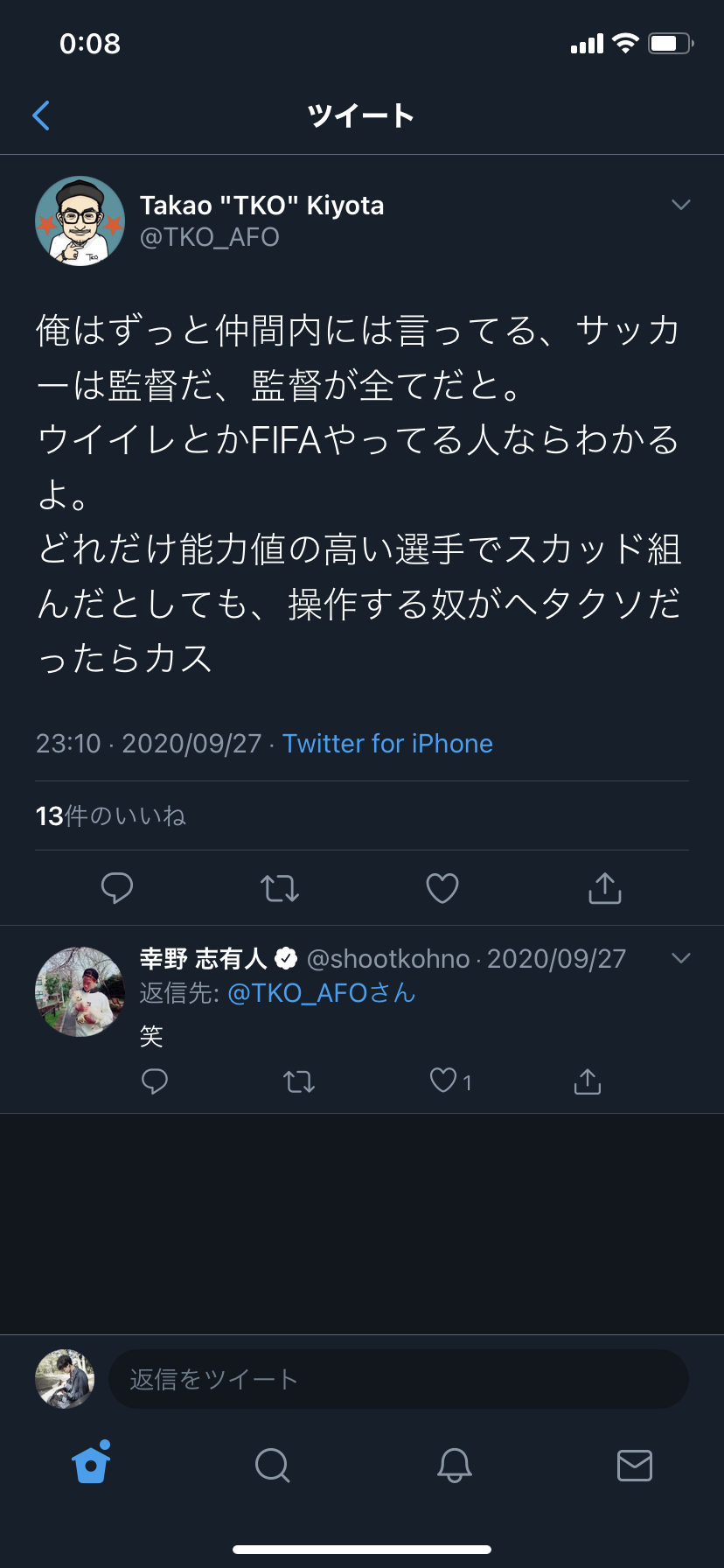Screen dimensions: 724x1568
Task: Retweet Takao's main tweet
Action: (x=280, y=888)
